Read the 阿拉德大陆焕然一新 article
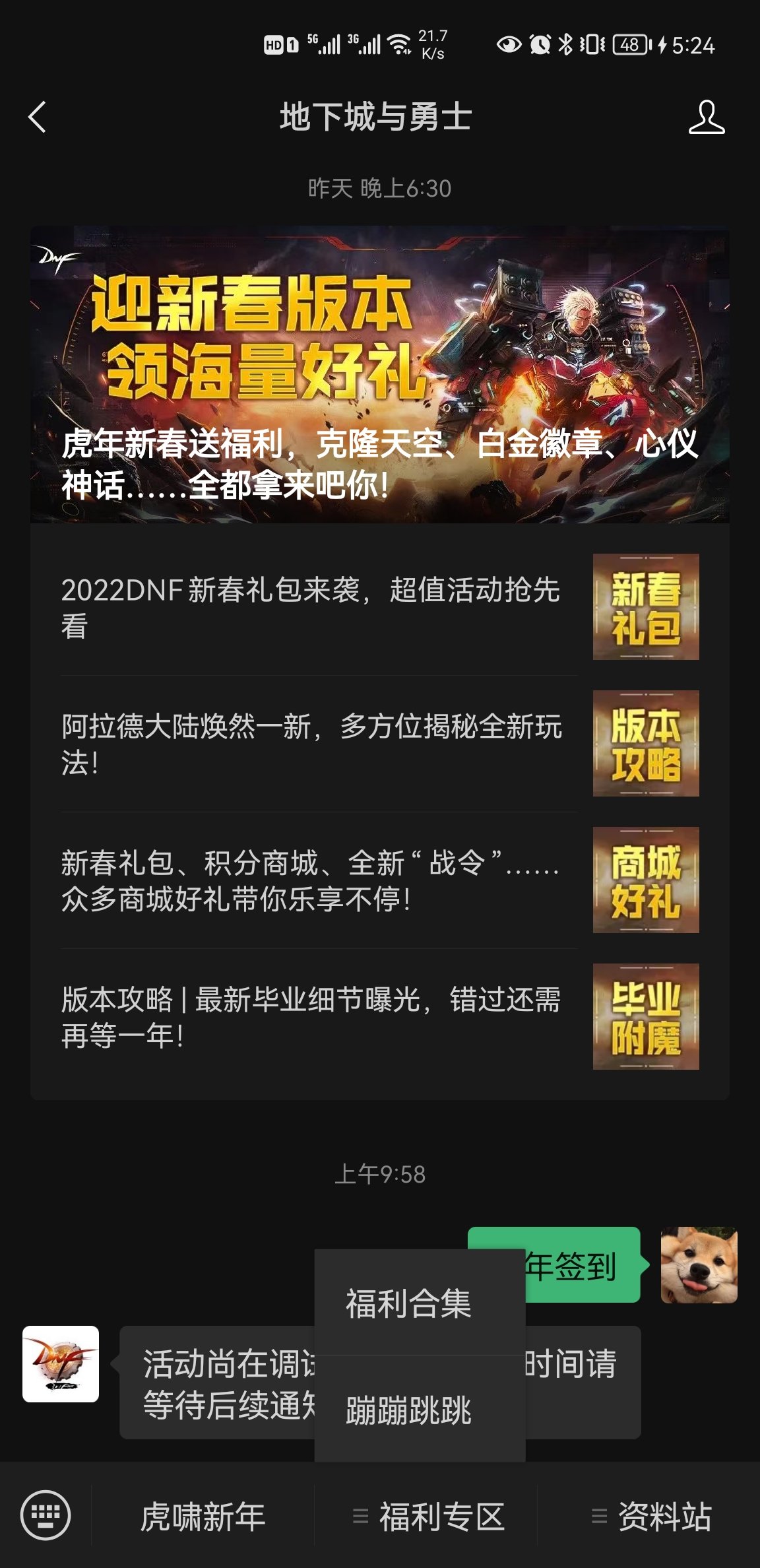760x1568 pixels. point(380,744)
